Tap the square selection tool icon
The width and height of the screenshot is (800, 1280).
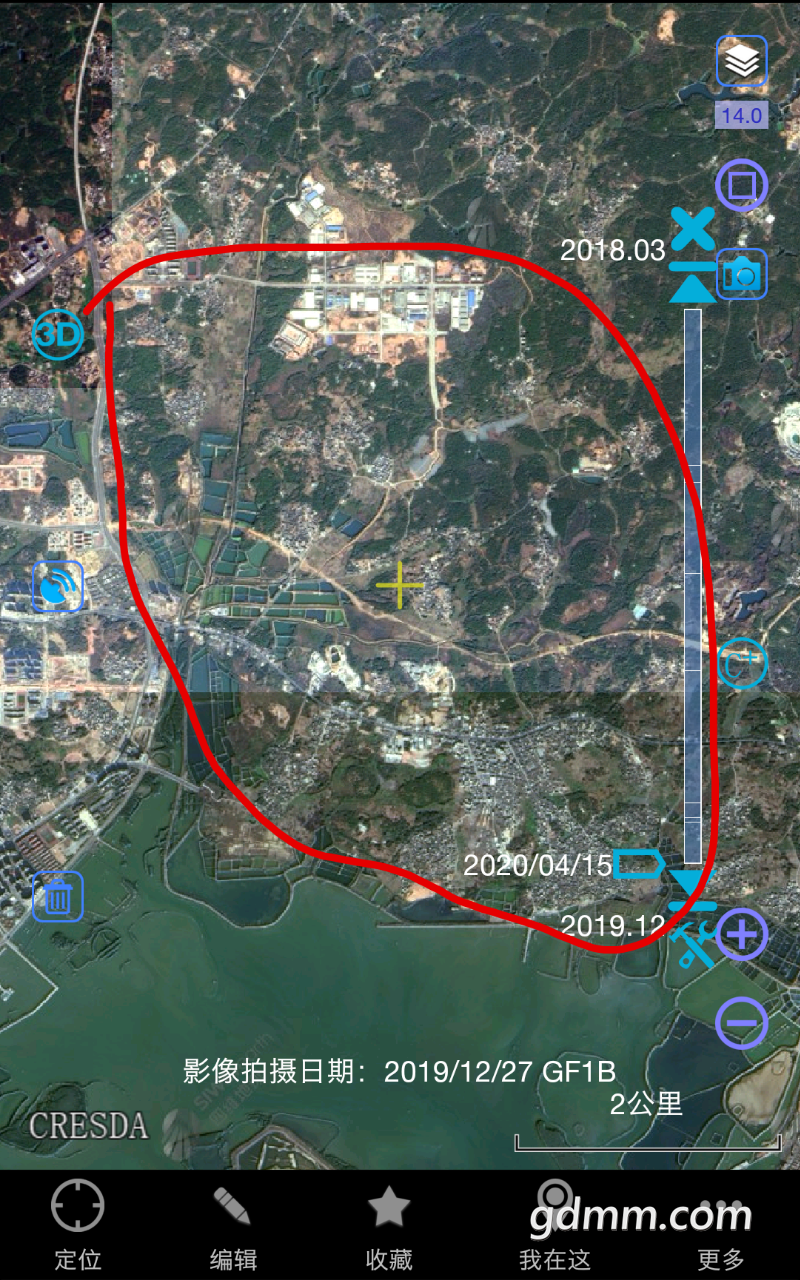click(x=741, y=185)
